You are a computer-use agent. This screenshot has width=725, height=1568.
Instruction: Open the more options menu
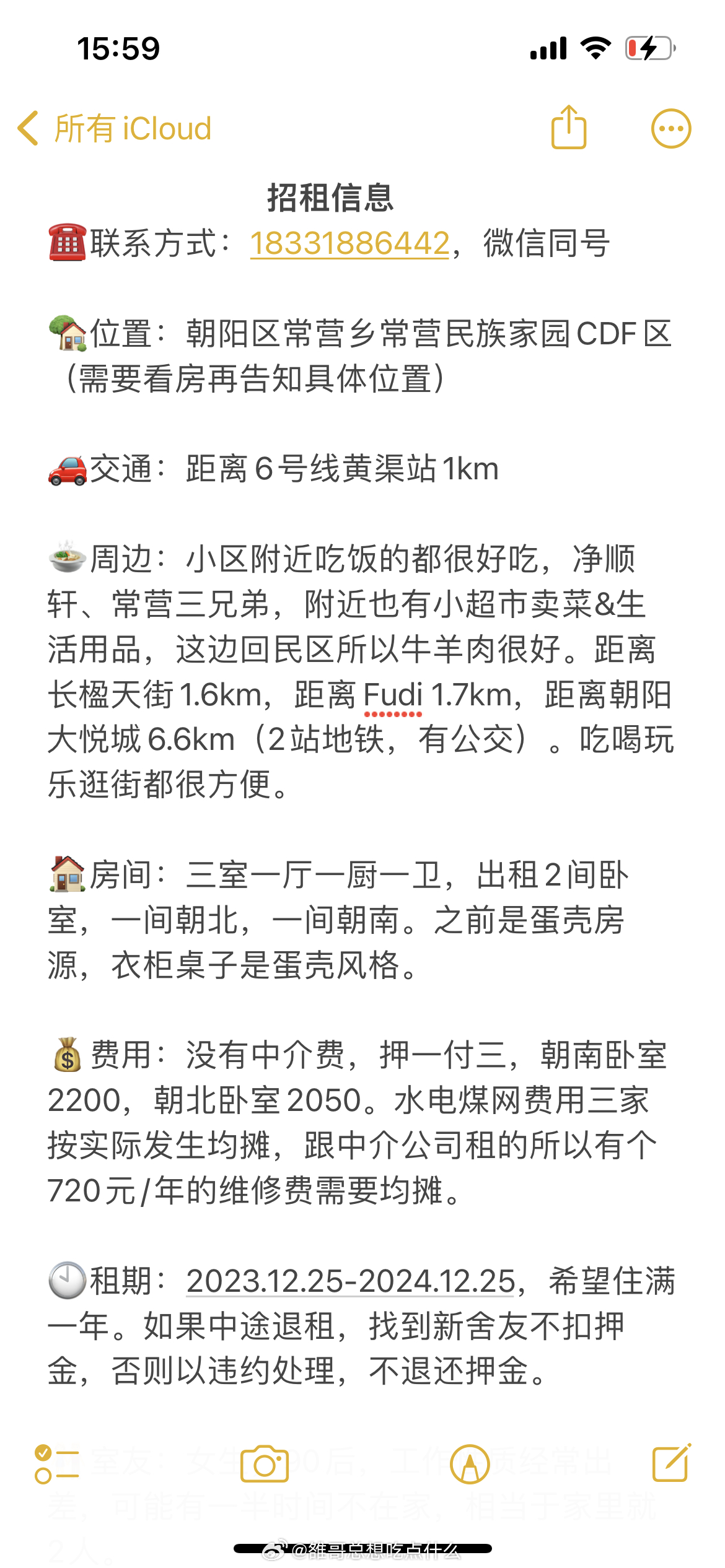(x=671, y=129)
